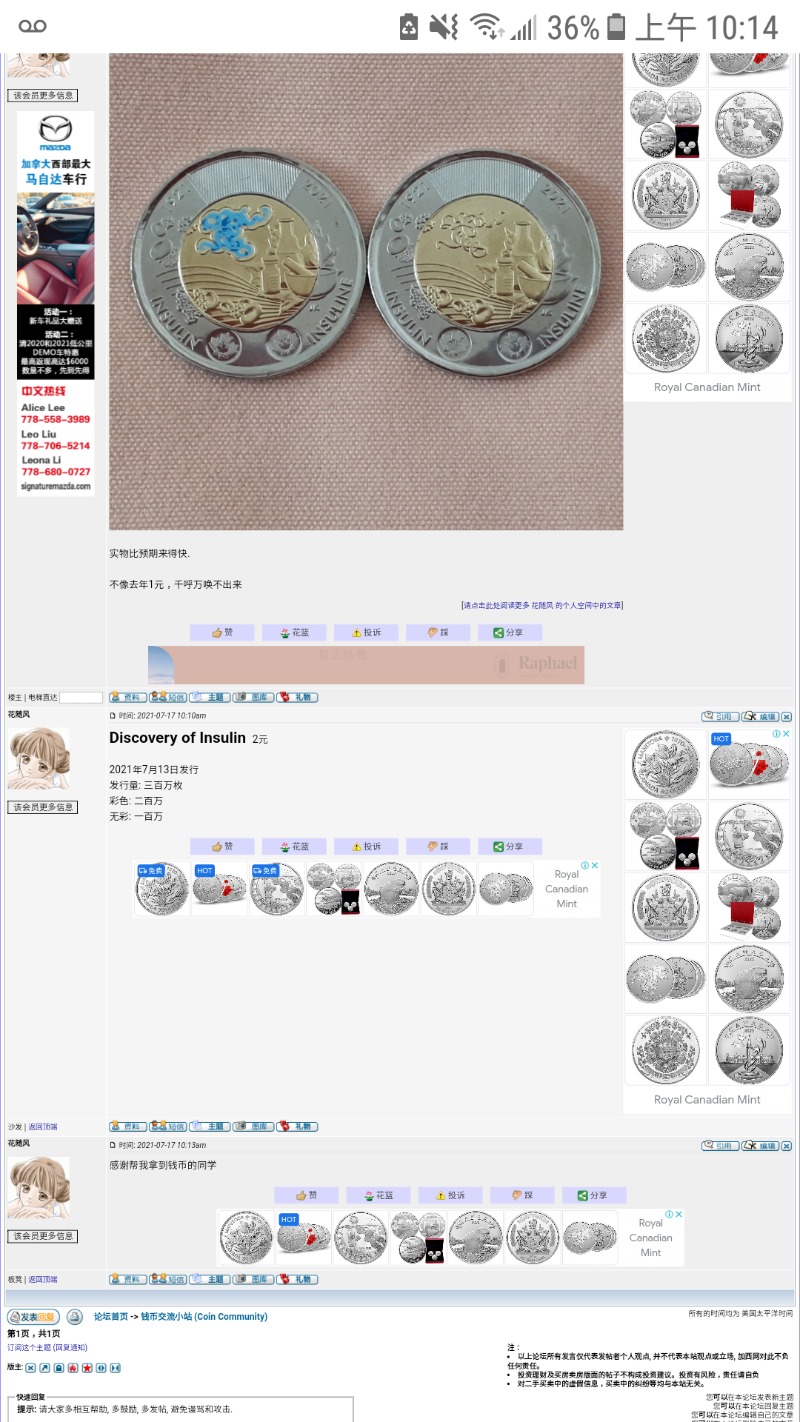
Task: Tap 该会员更多信息 beside the 10:13am reply
Action: click(x=42, y=1236)
